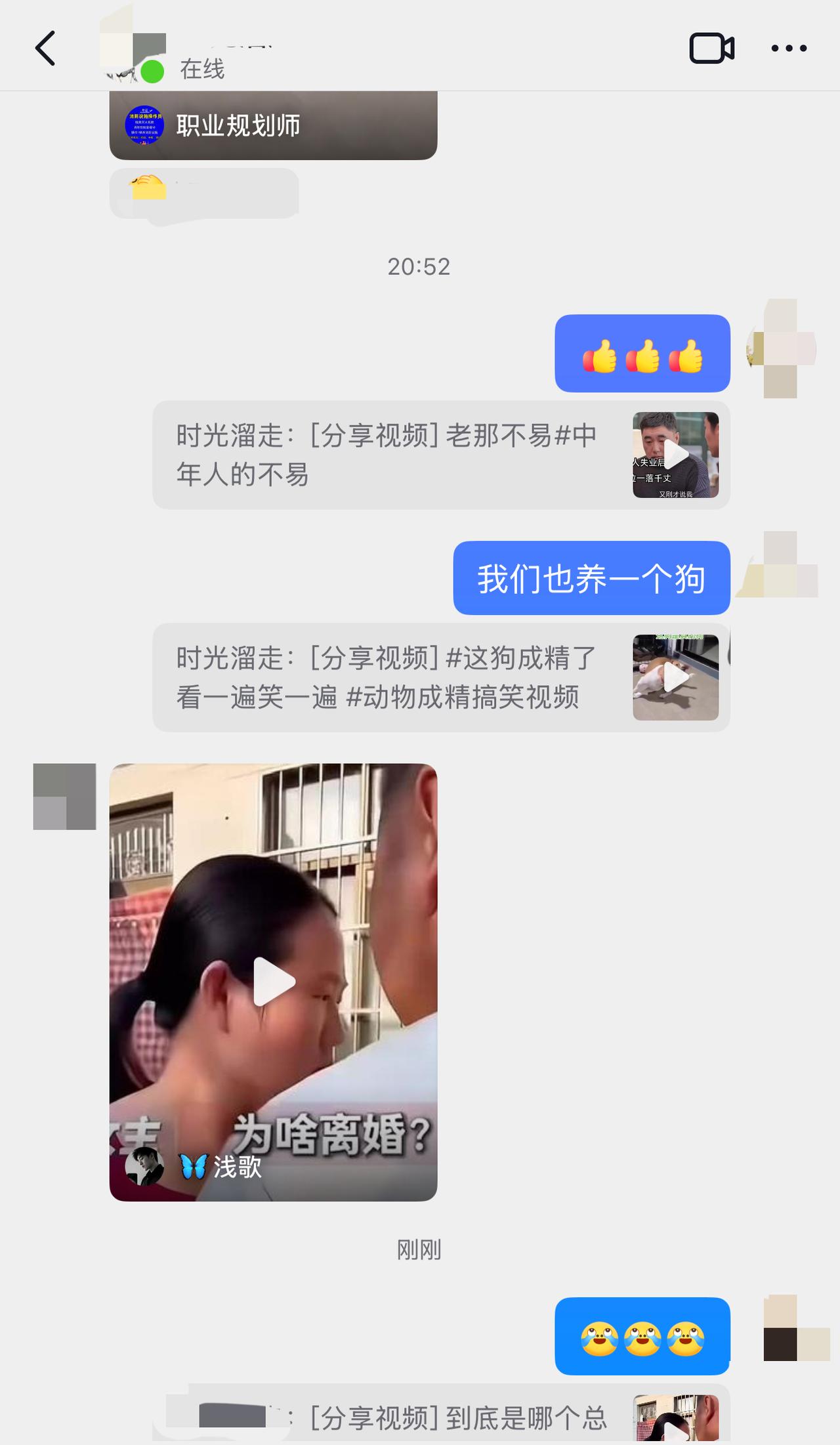
Task: Tap the green online status dot
Action: pos(152,71)
